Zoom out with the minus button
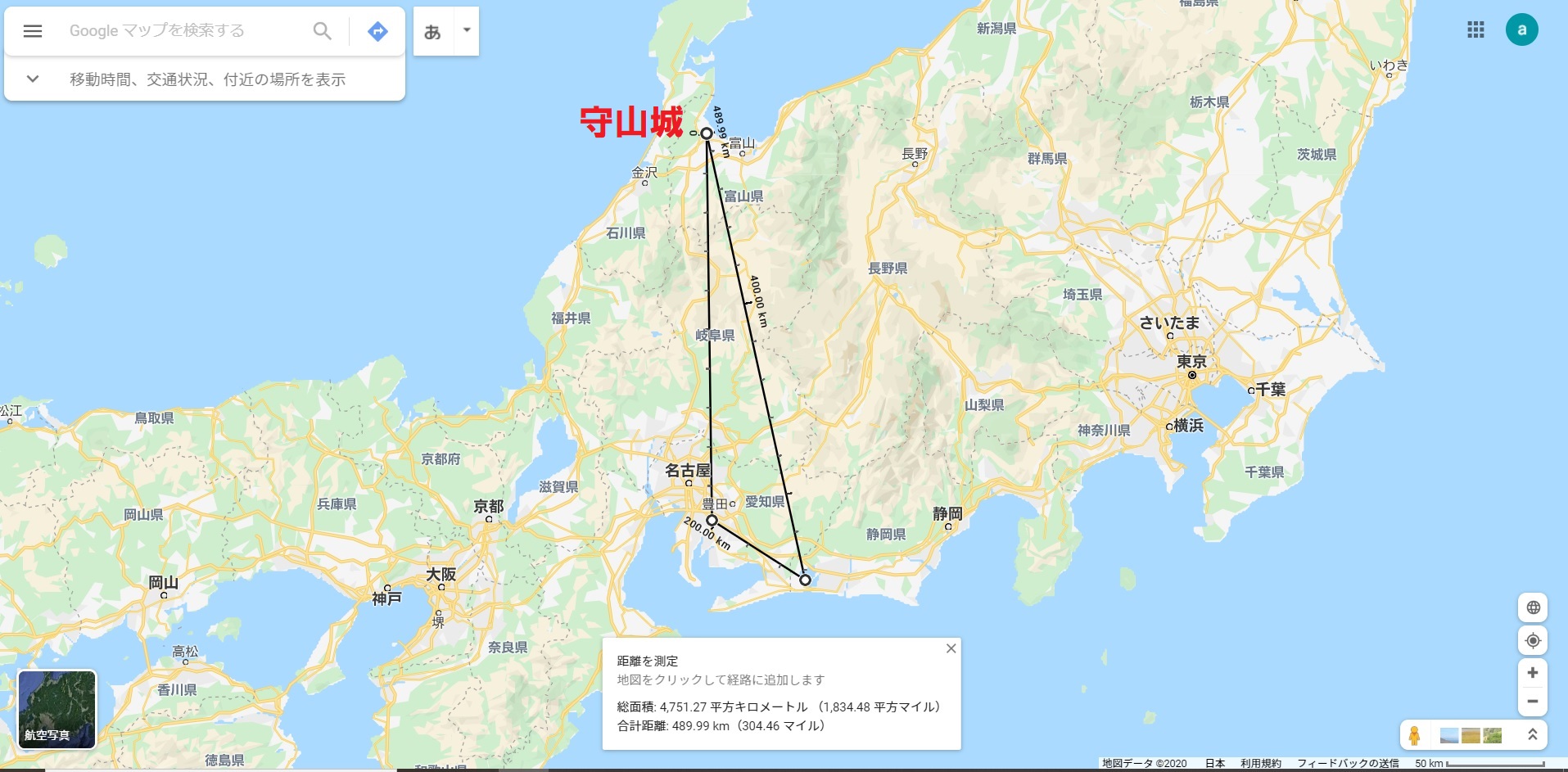Screen dimensions: 1568x772 click(x=1533, y=702)
